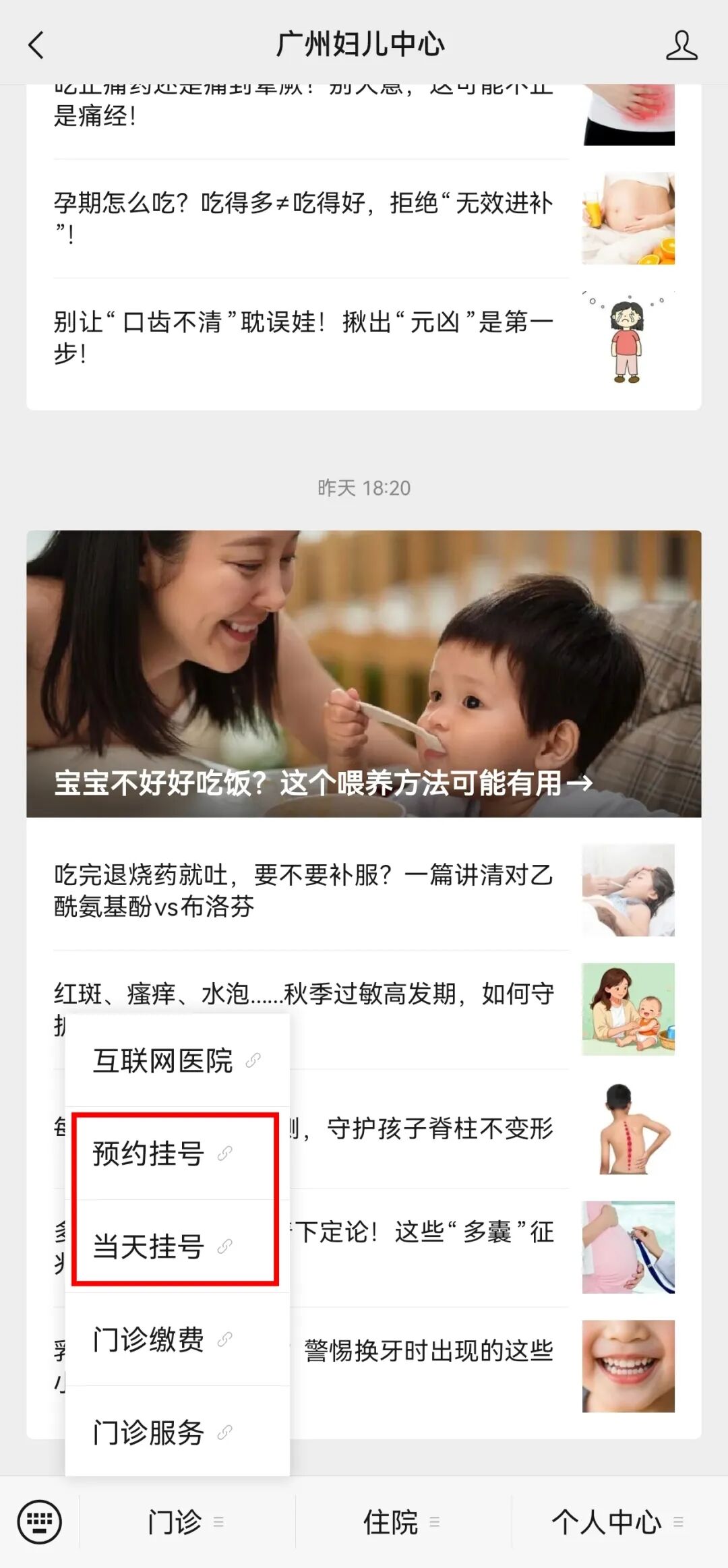Read the 吃完退烧药就吐 article
Screen dimensions: 728x1568
pos(303,891)
